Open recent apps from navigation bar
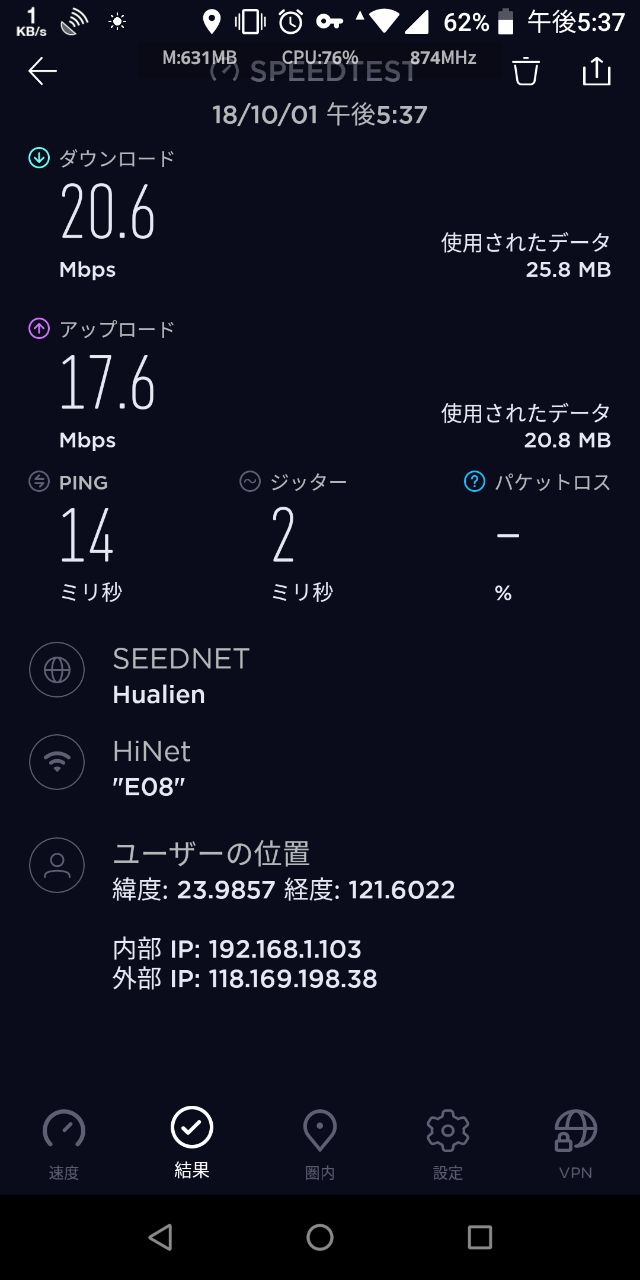Image resolution: width=640 pixels, height=1280 pixels. (480, 1238)
